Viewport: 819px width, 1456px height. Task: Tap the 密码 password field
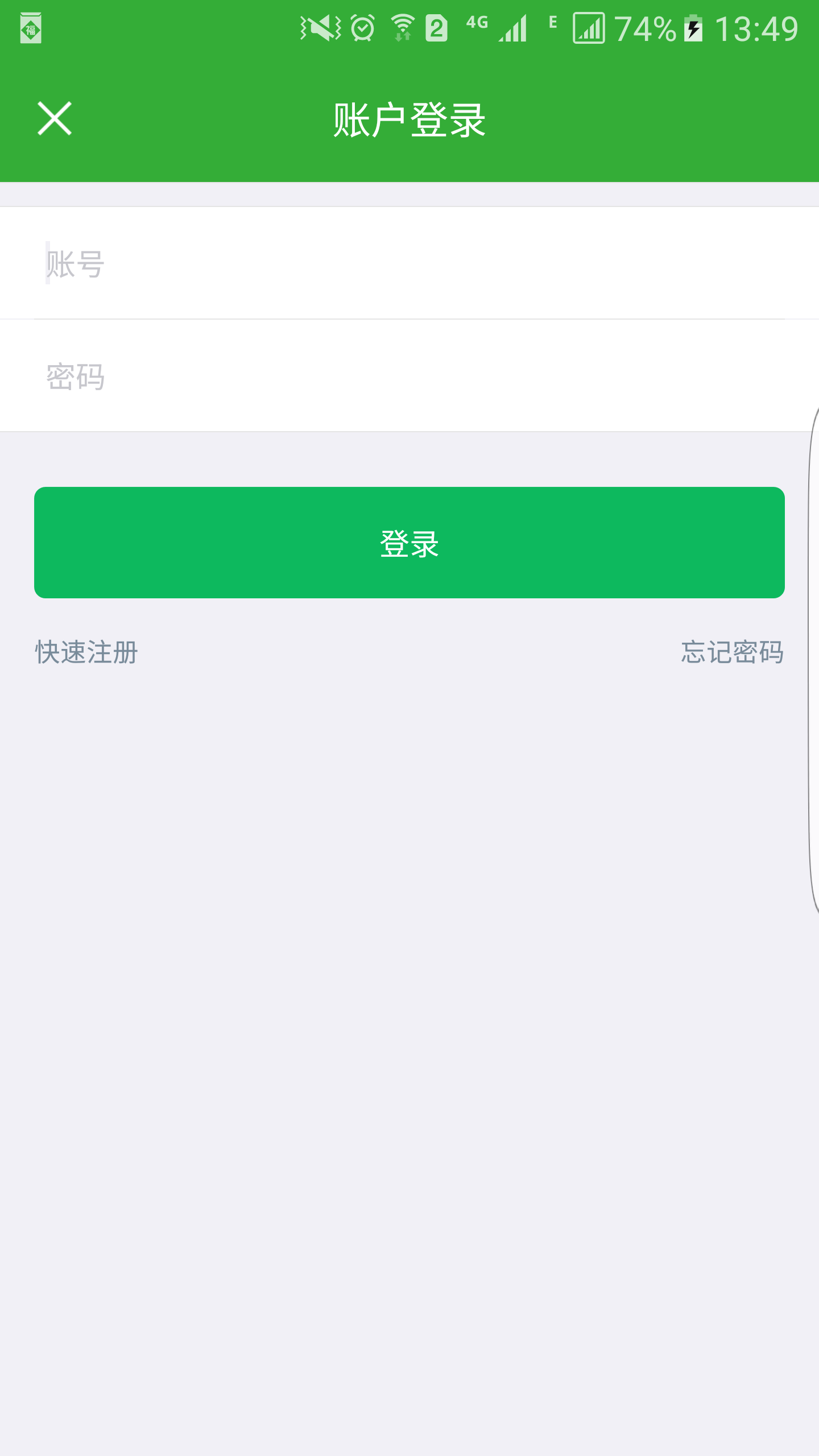pyautogui.click(x=409, y=377)
